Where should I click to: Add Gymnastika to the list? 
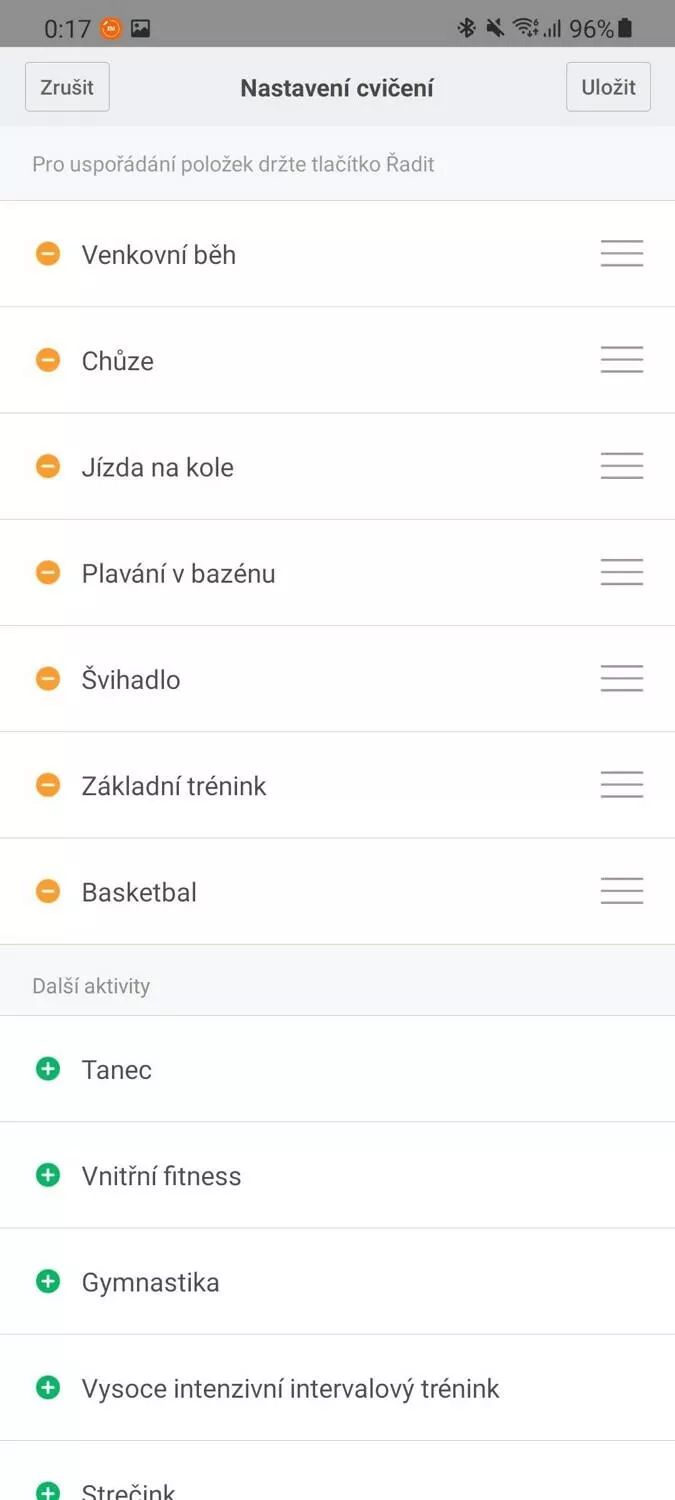[x=48, y=1281]
